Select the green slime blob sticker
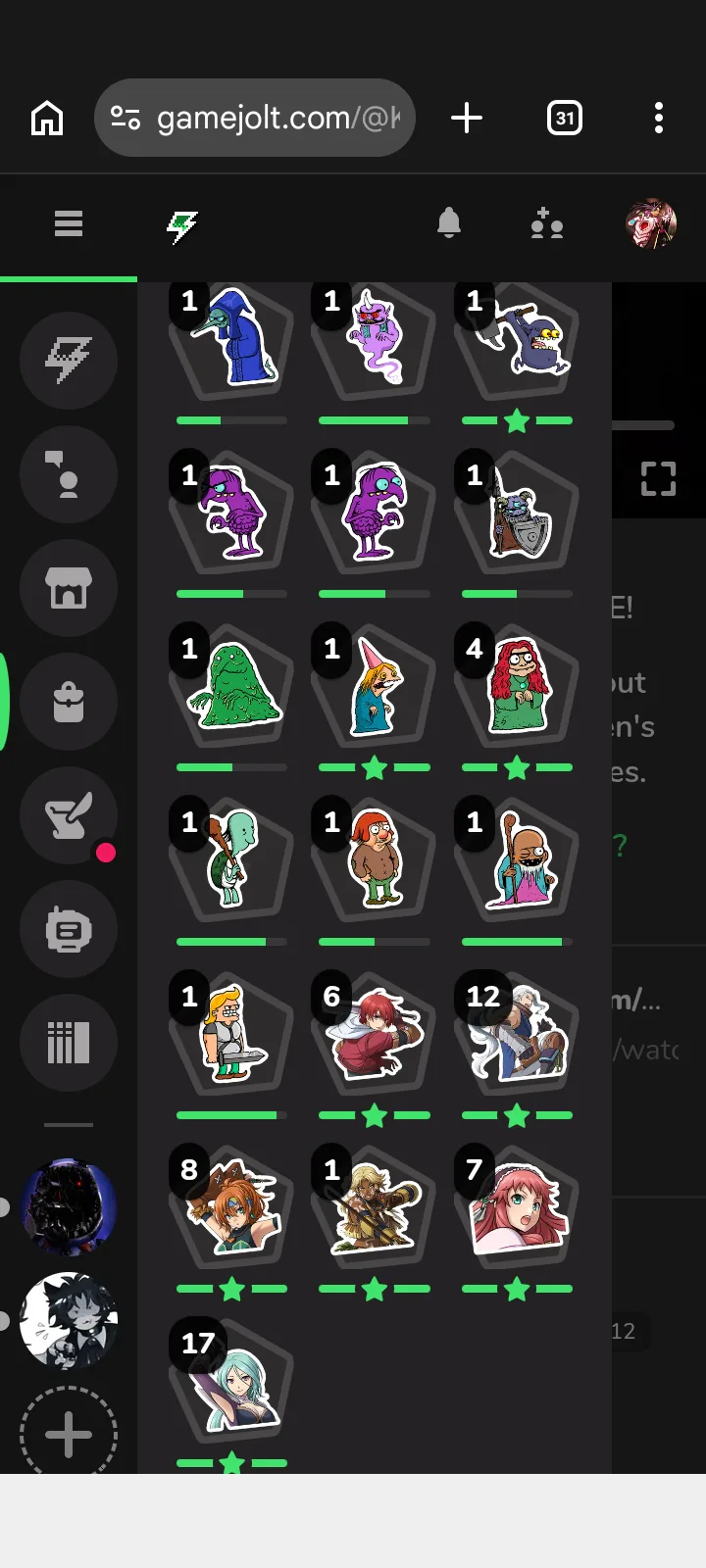 click(x=231, y=686)
